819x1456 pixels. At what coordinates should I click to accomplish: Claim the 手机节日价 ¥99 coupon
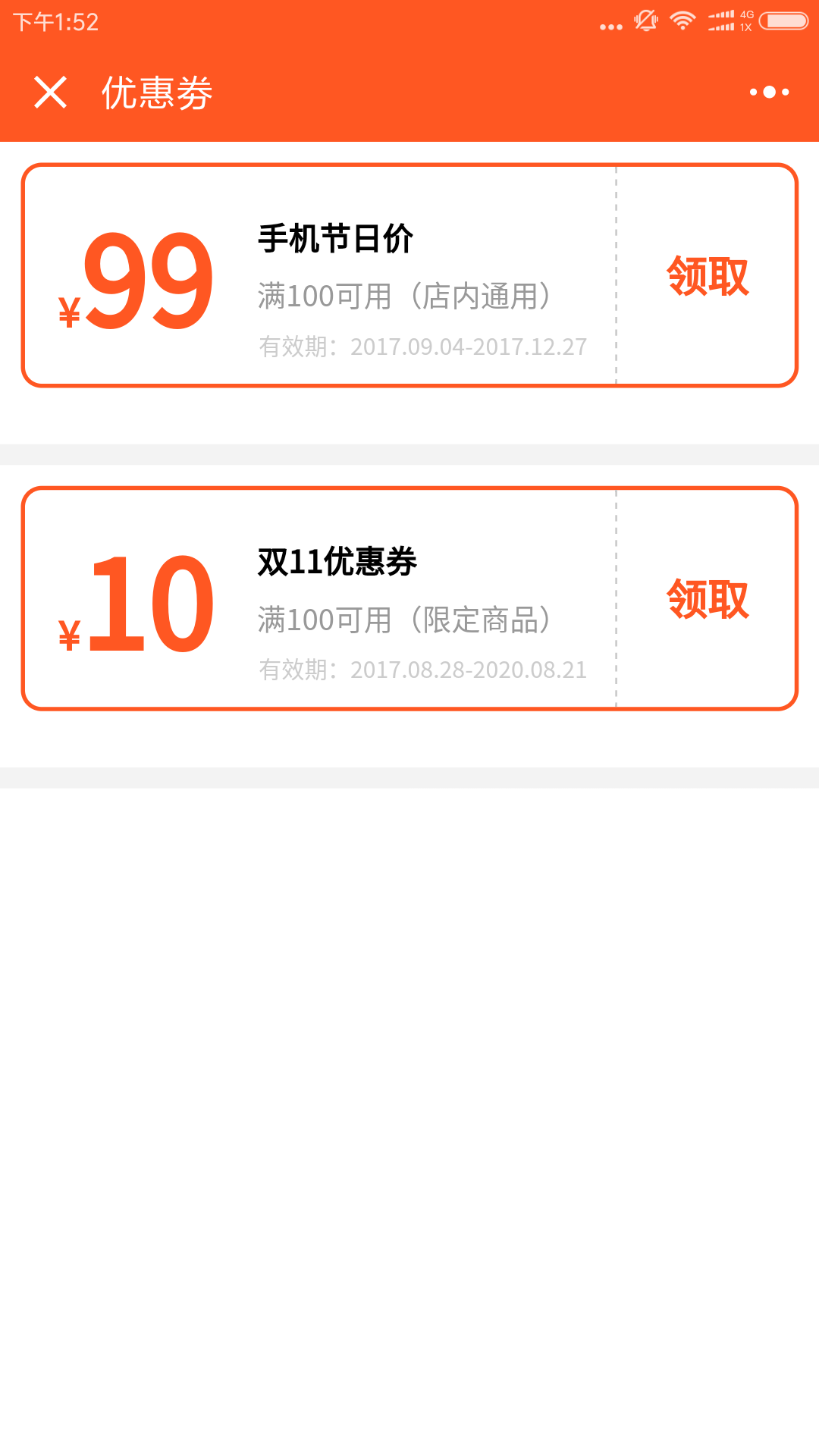(x=708, y=276)
